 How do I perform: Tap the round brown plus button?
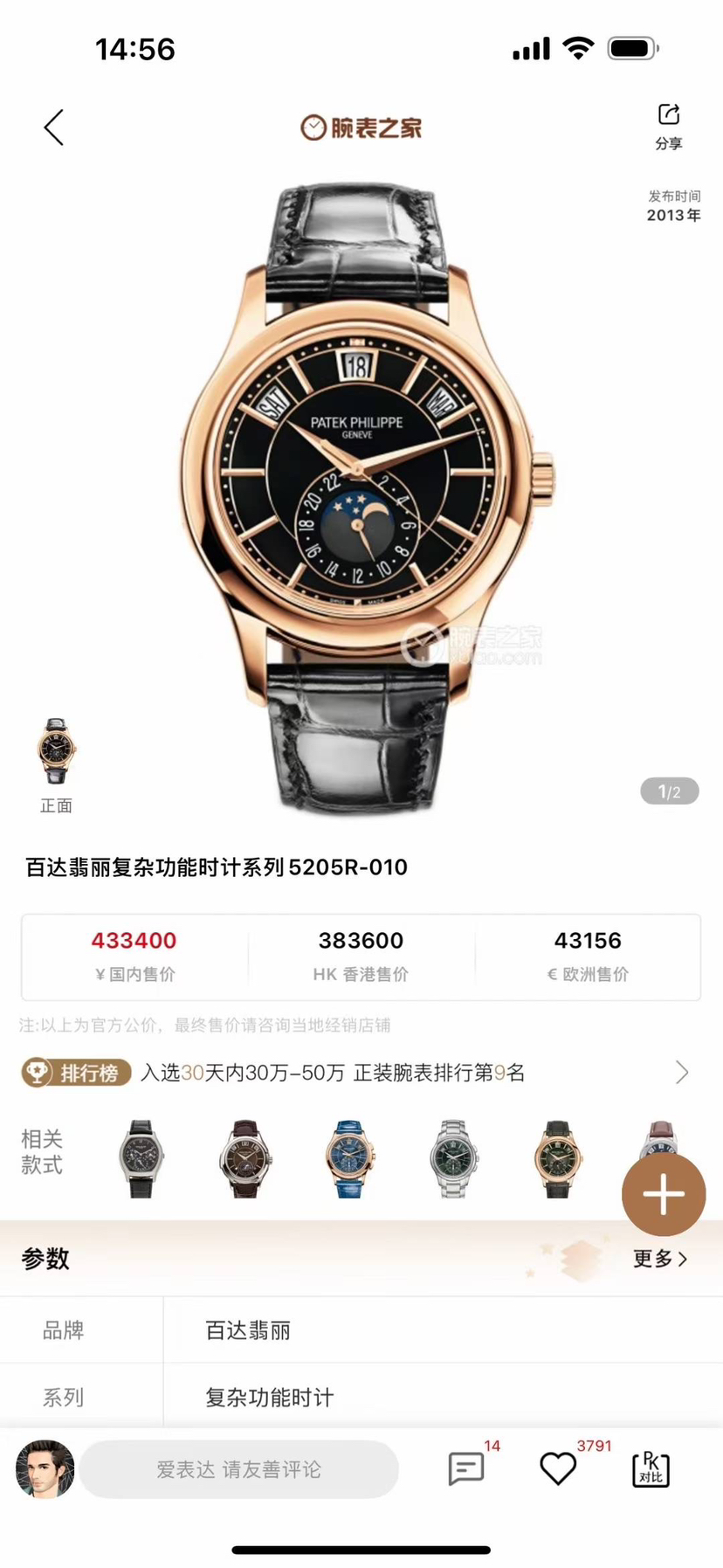(664, 1194)
